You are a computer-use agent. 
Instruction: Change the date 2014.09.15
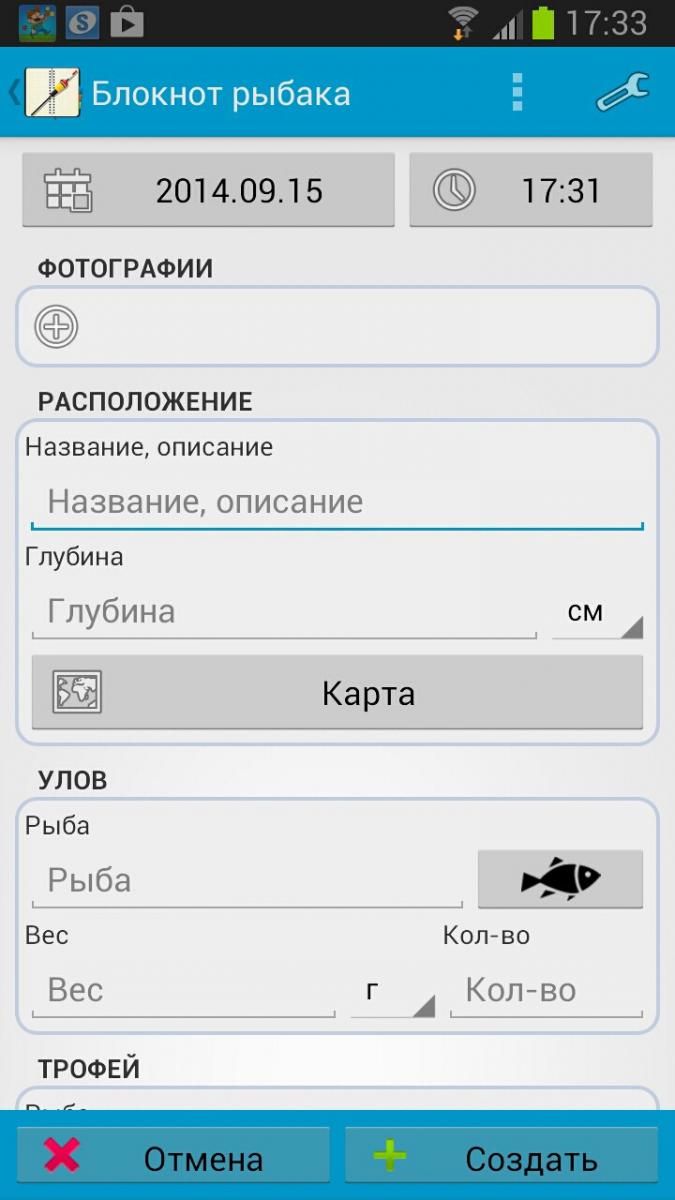click(x=208, y=190)
